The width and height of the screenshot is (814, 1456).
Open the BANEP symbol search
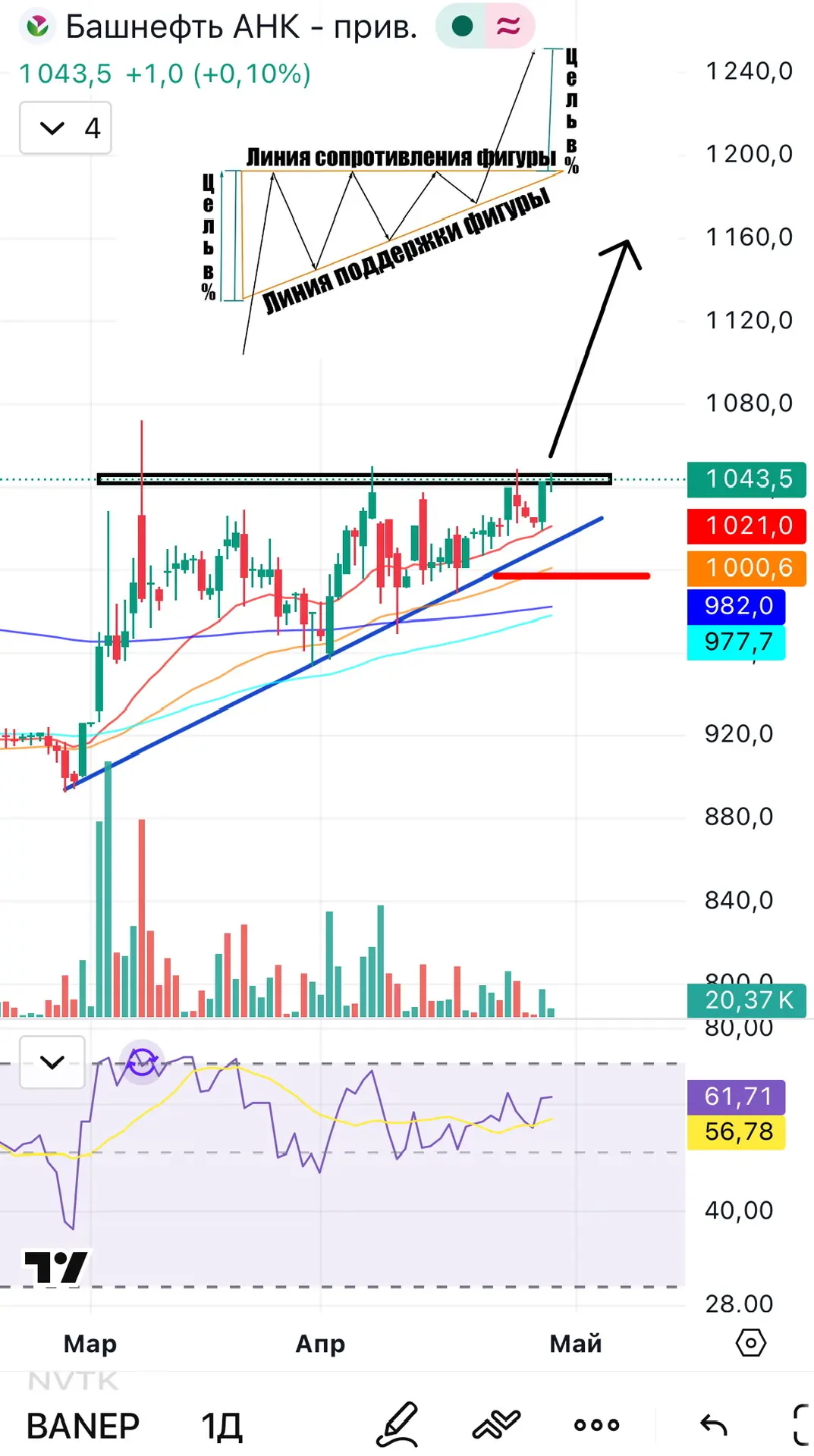(83, 1426)
